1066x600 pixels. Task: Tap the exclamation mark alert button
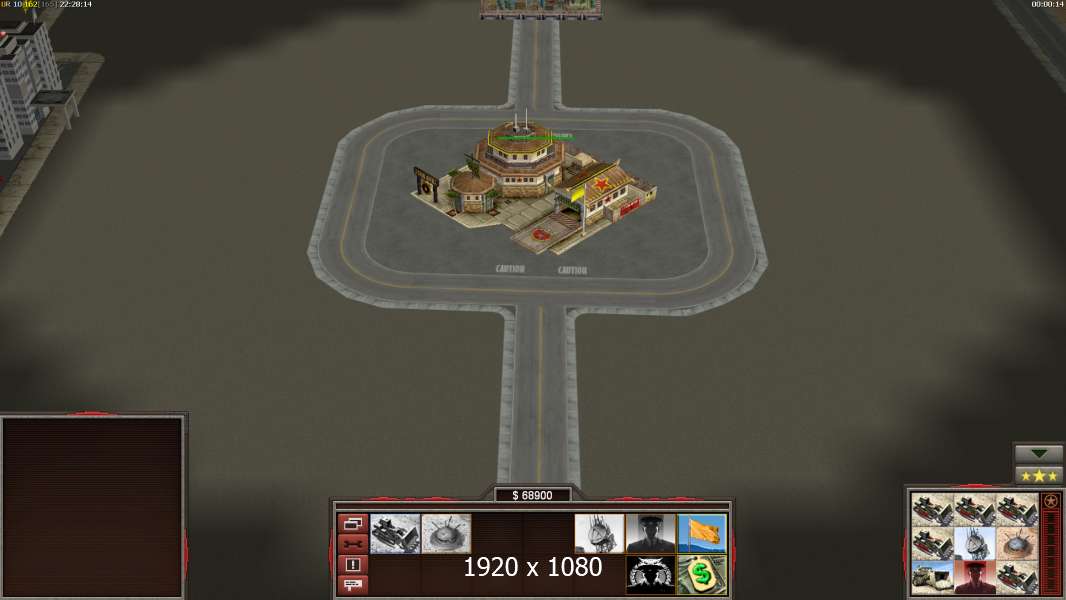354,564
